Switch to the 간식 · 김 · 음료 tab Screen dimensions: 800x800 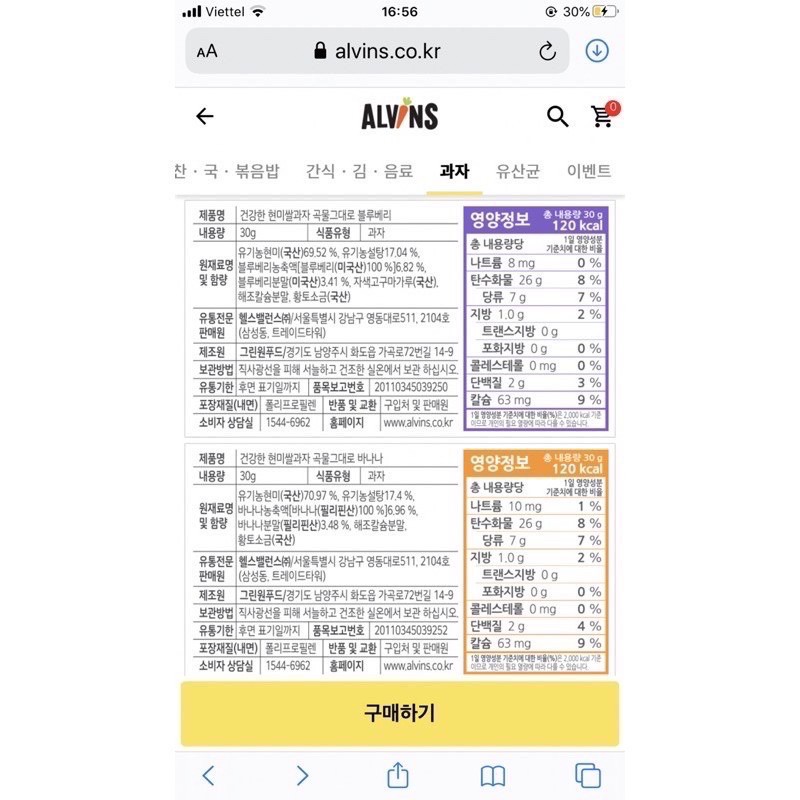click(359, 170)
